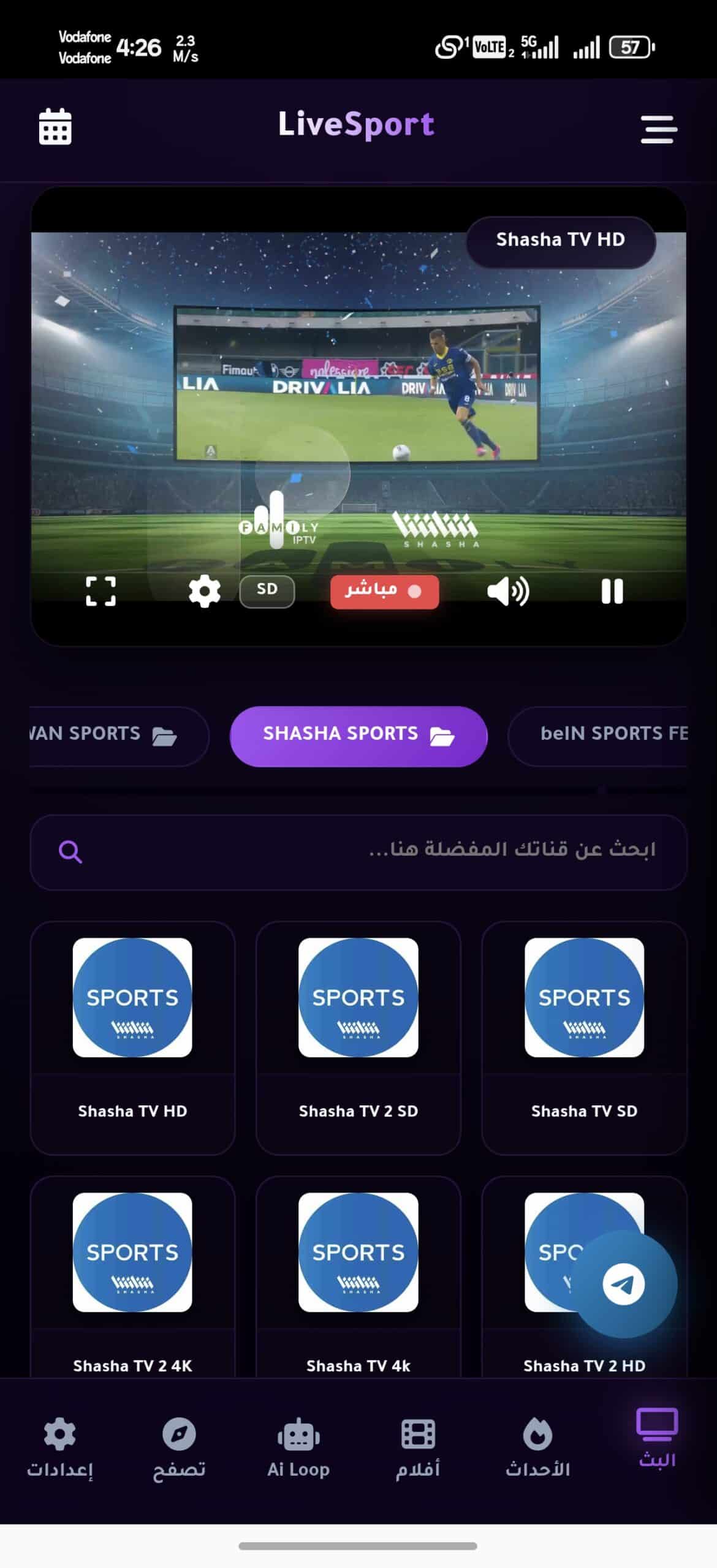Click the search magnifier icon
The width and height of the screenshot is (717, 1568).
(69, 851)
